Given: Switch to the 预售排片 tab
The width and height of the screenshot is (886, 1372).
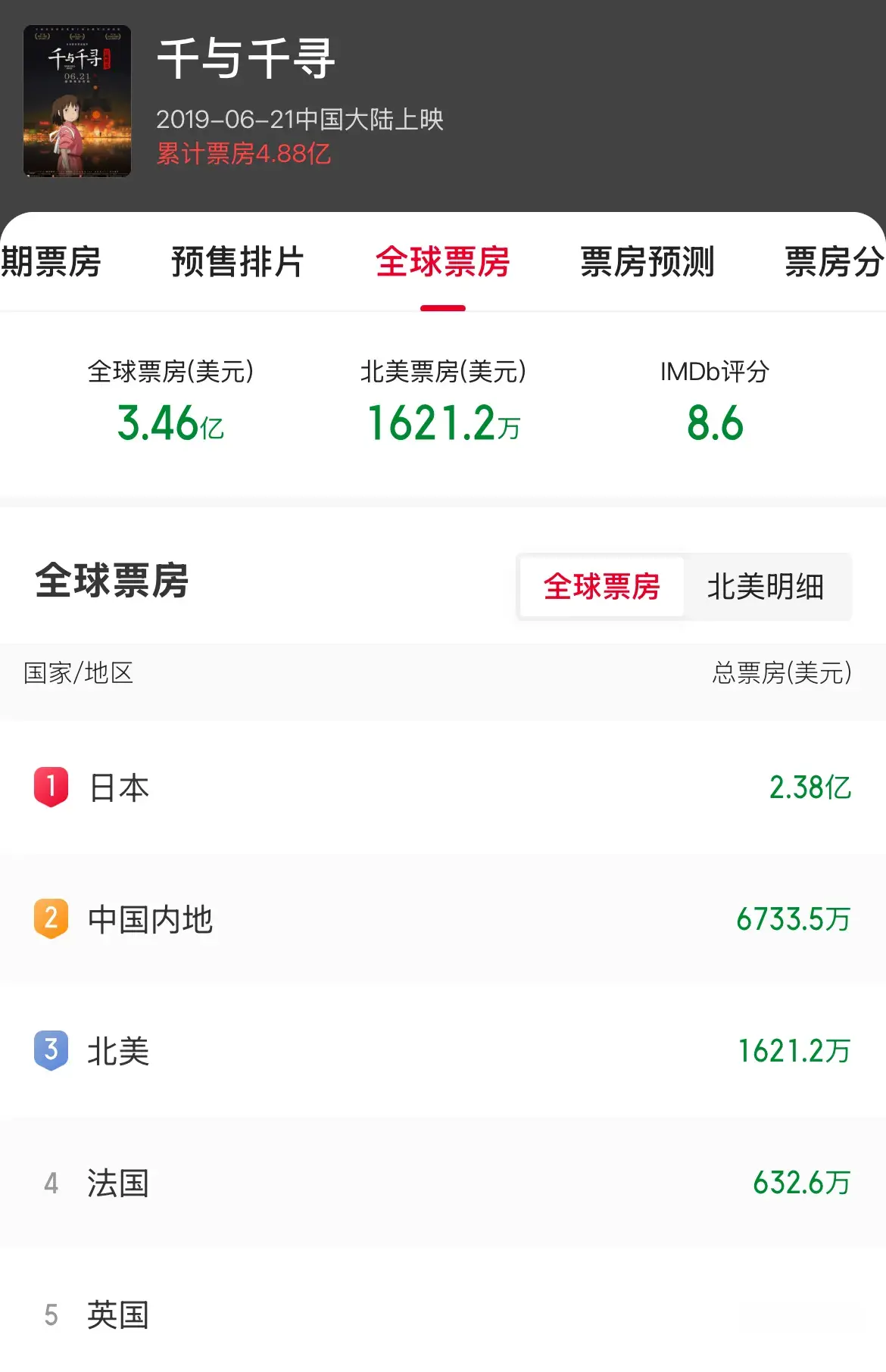Looking at the screenshot, I should pos(238,262).
